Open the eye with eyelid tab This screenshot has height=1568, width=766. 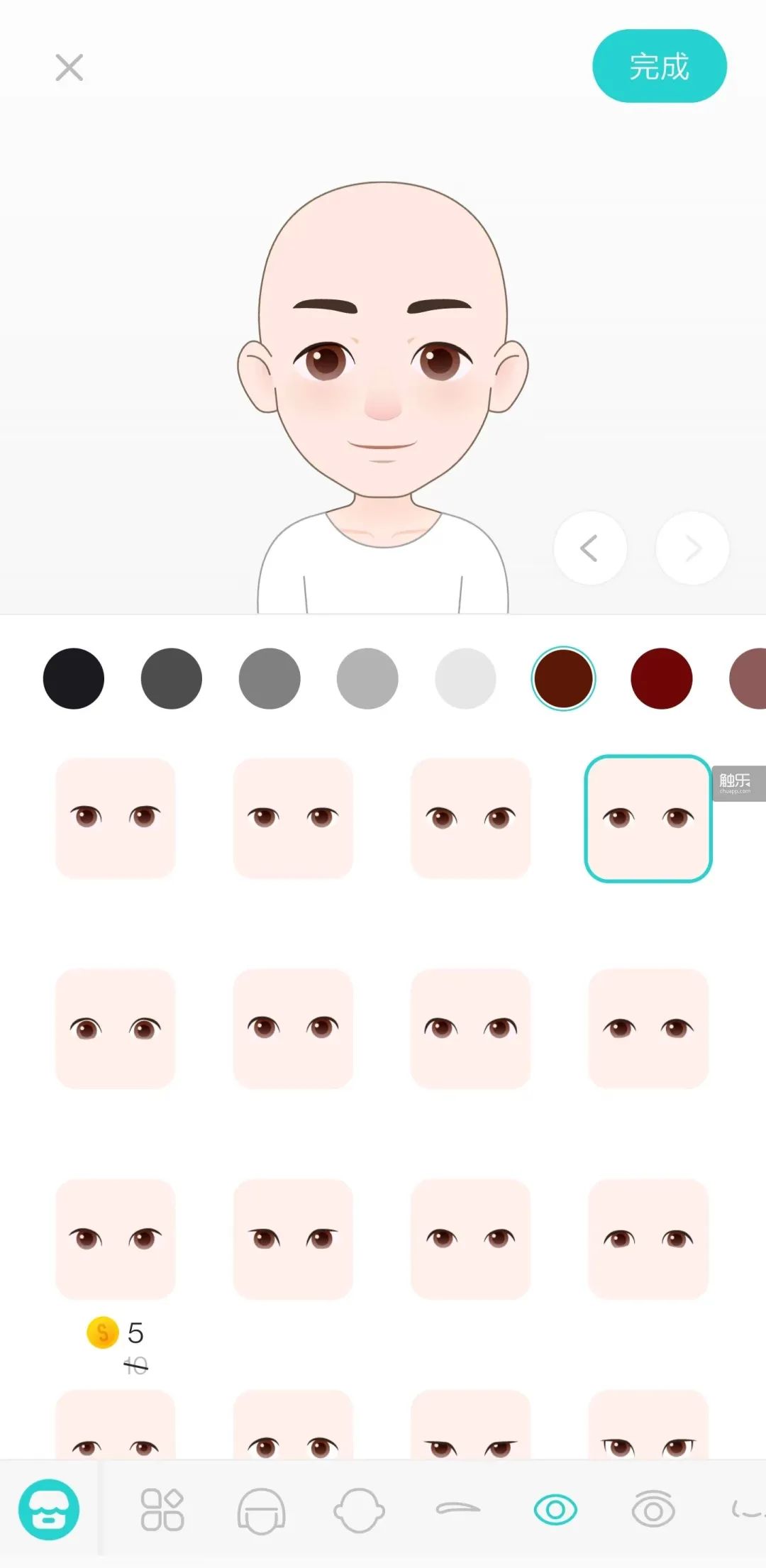pos(653,1509)
